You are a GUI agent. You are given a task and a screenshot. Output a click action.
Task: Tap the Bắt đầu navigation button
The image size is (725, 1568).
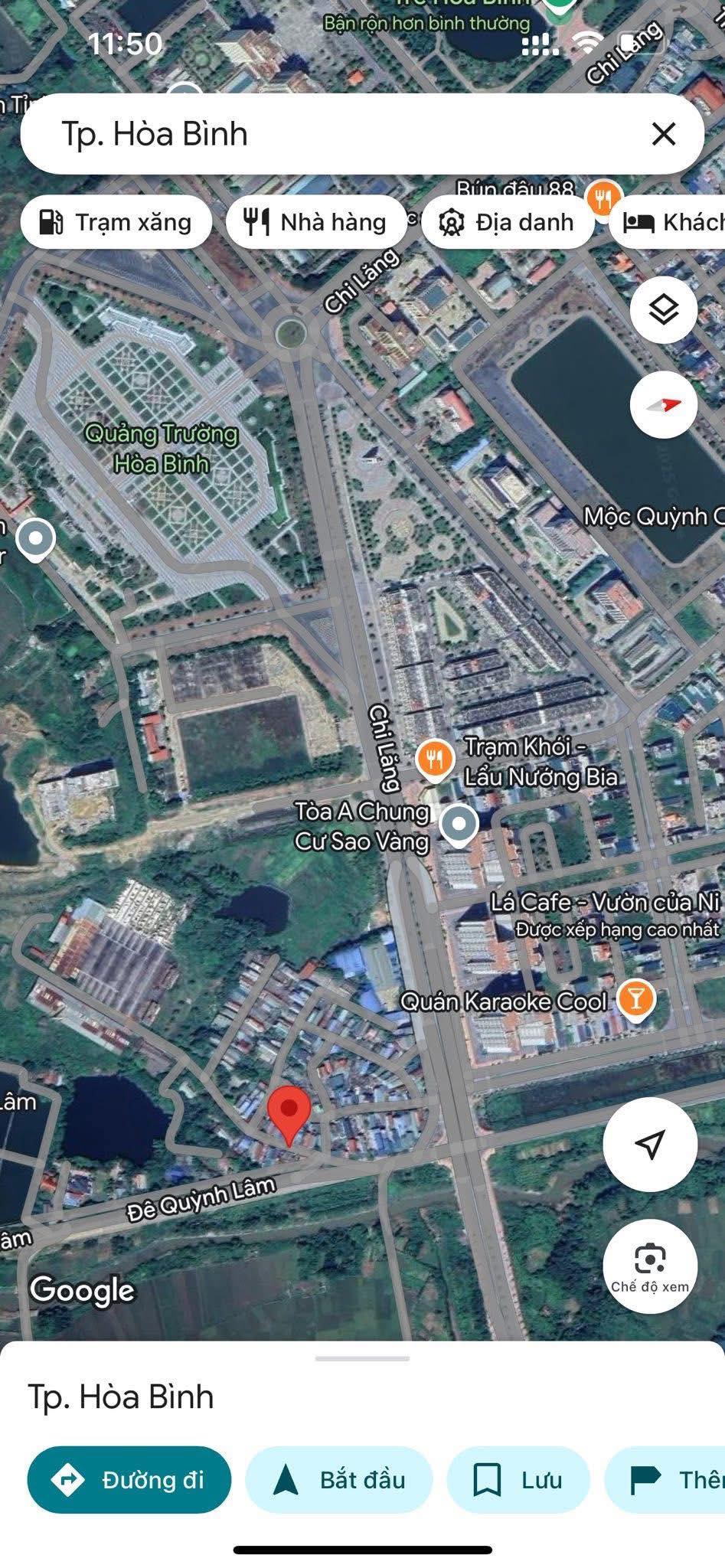coord(338,1479)
